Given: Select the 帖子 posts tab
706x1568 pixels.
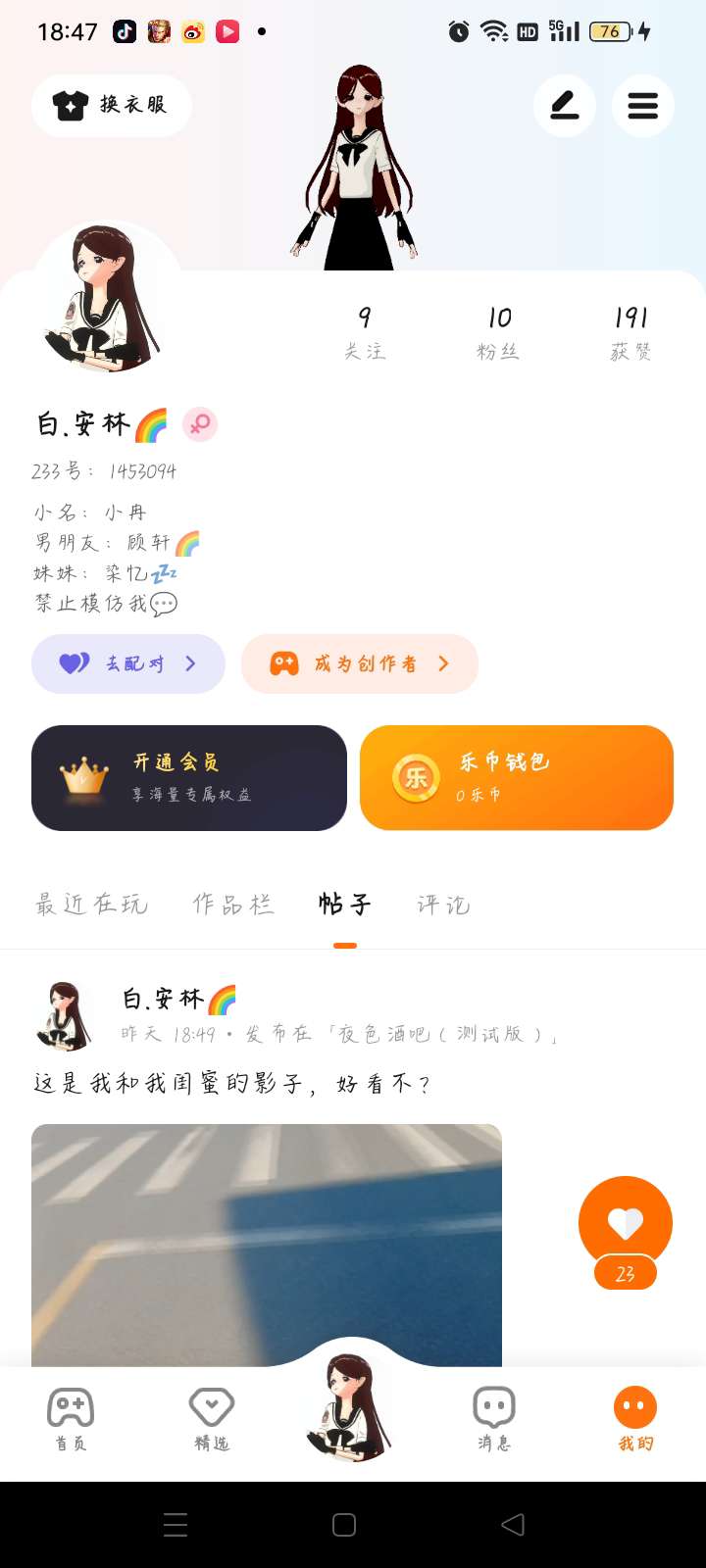Looking at the screenshot, I should [345, 904].
